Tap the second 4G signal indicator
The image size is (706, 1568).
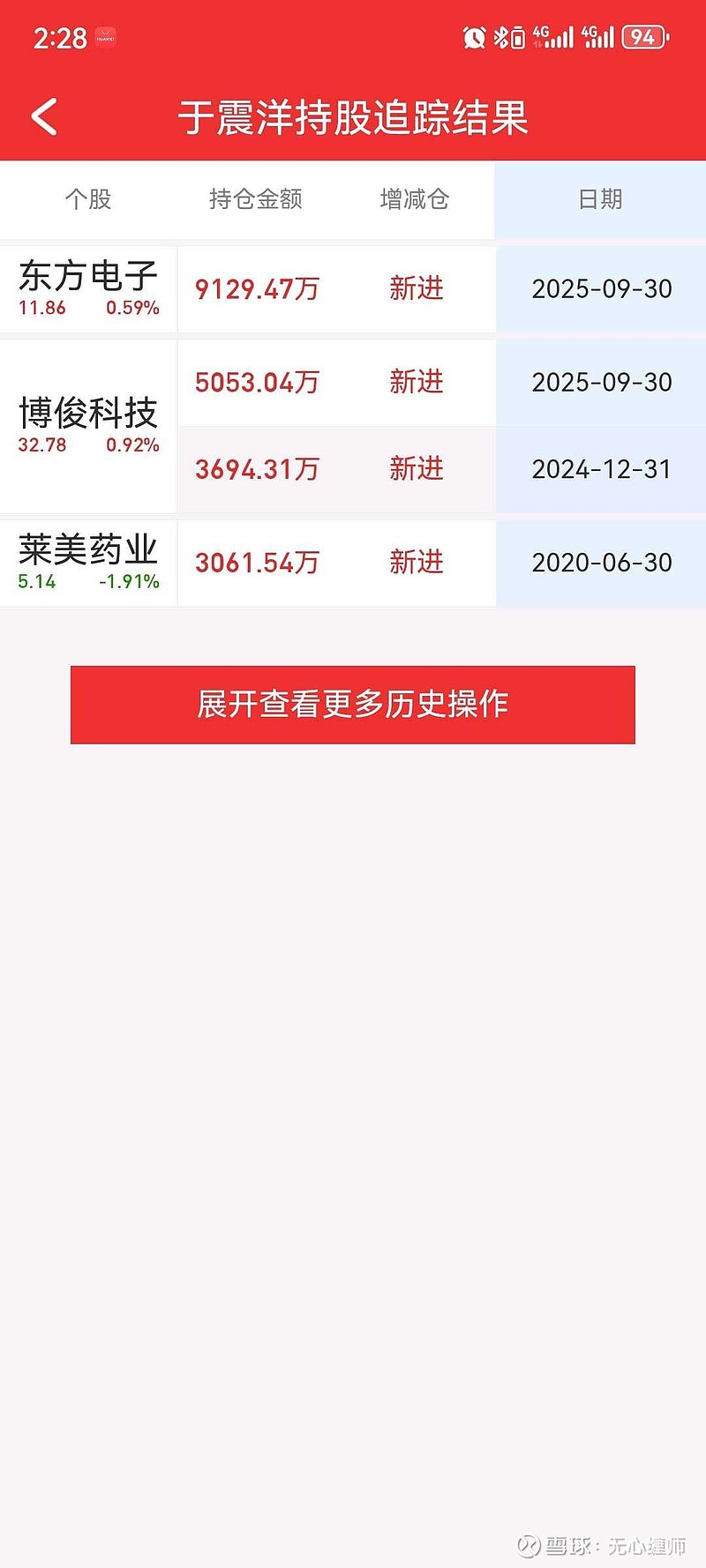[600, 36]
